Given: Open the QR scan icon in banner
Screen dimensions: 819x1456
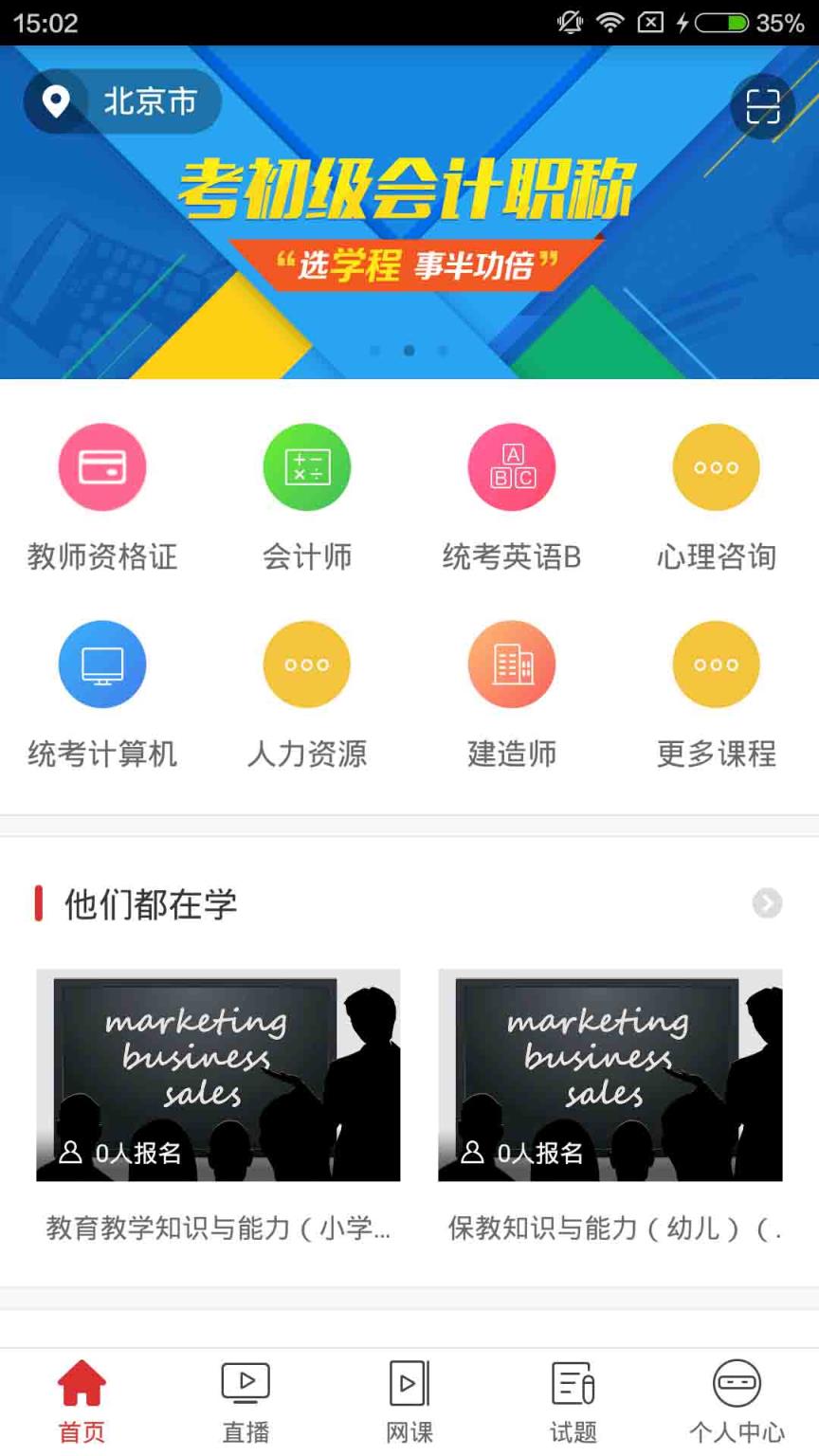Looking at the screenshot, I should [764, 105].
